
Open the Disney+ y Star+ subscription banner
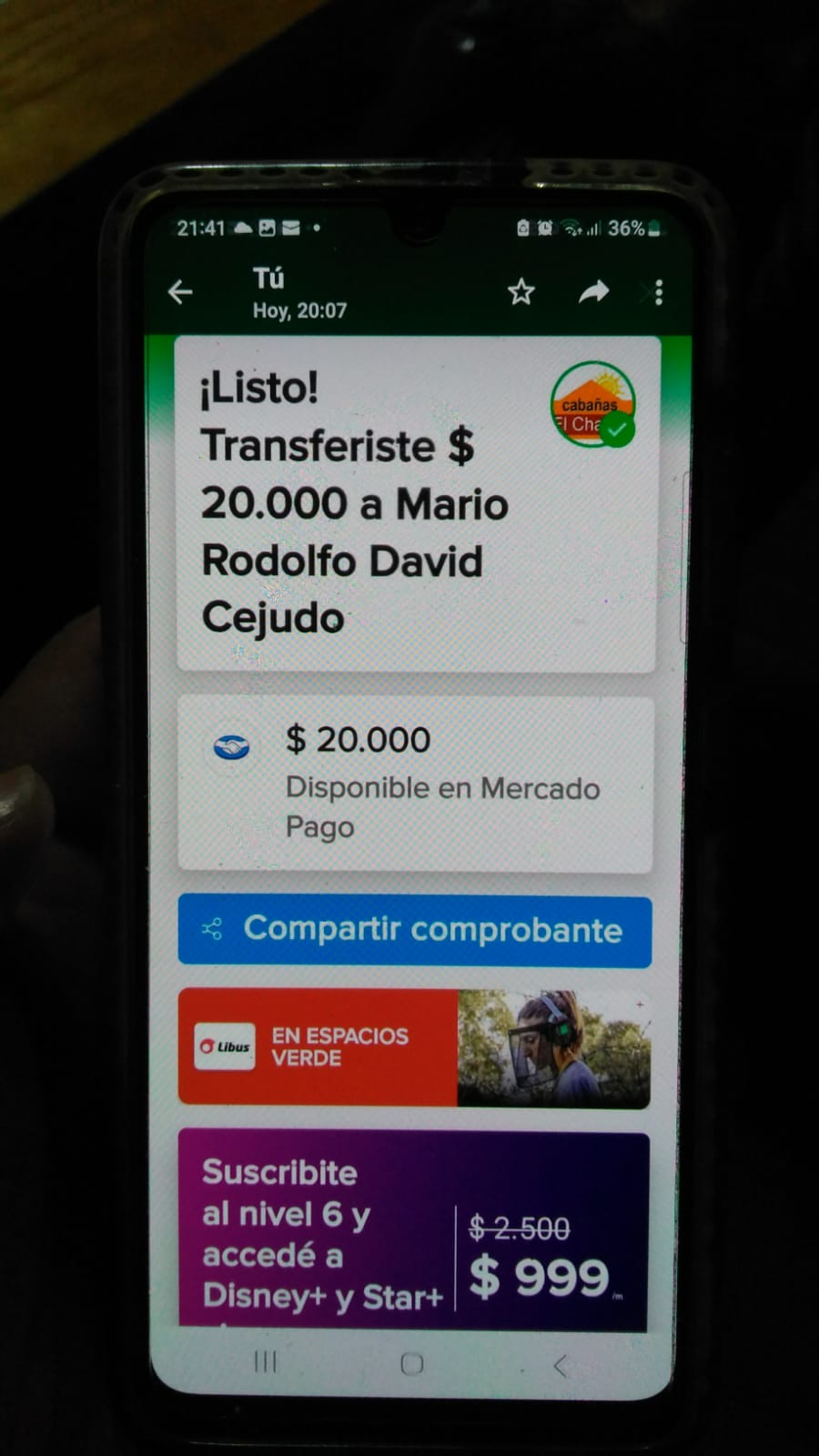pos(414,1229)
